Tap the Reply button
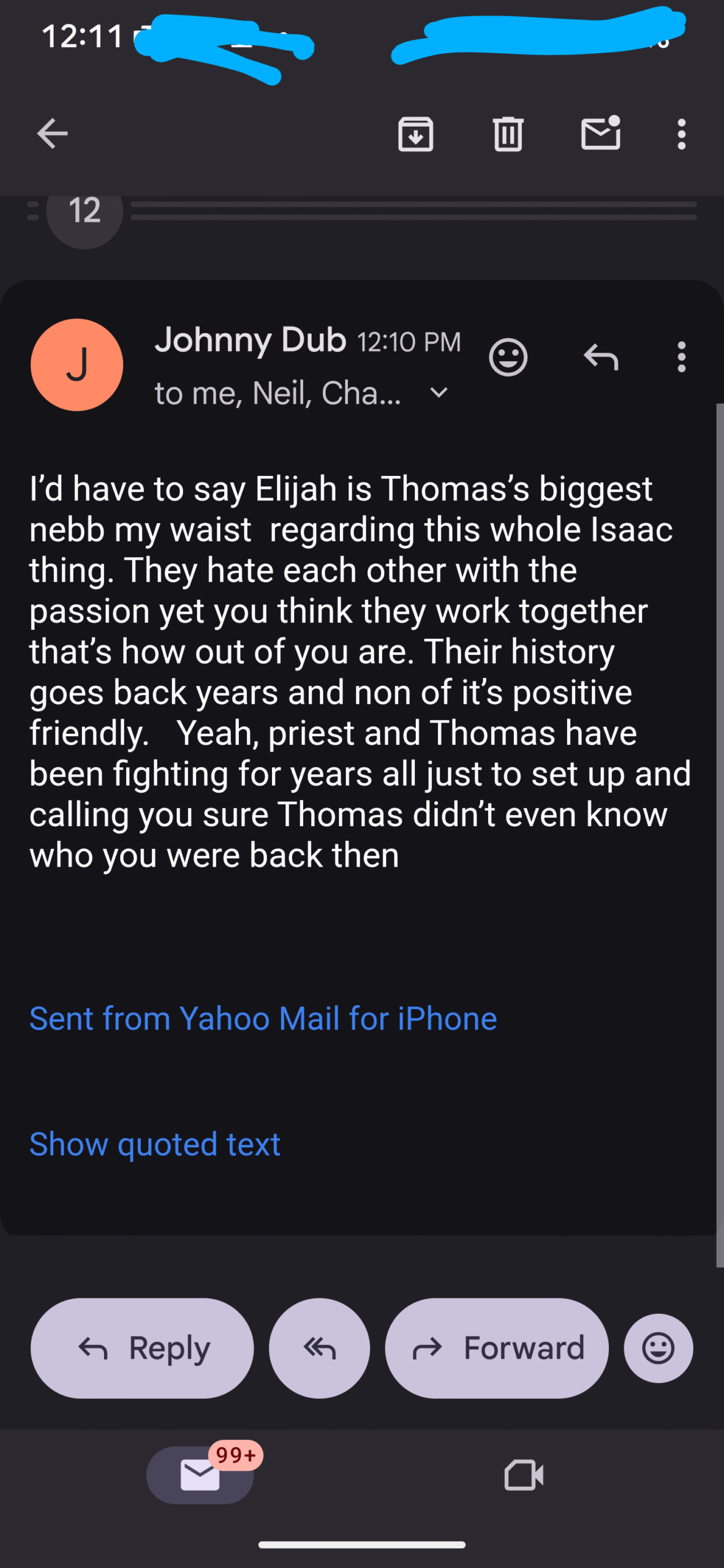The height and width of the screenshot is (1568, 724). [142, 1348]
